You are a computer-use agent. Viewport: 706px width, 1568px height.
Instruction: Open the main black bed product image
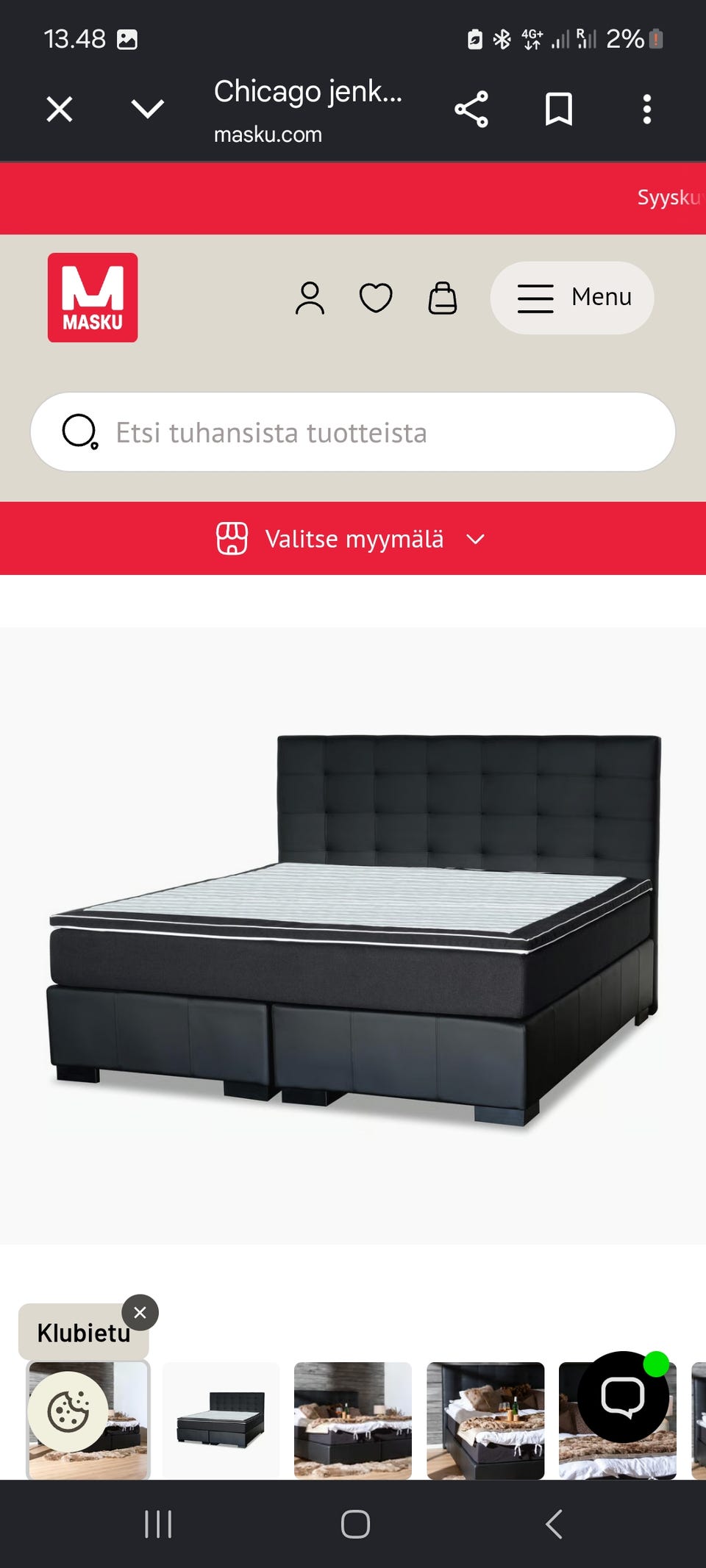coord(353,931)
